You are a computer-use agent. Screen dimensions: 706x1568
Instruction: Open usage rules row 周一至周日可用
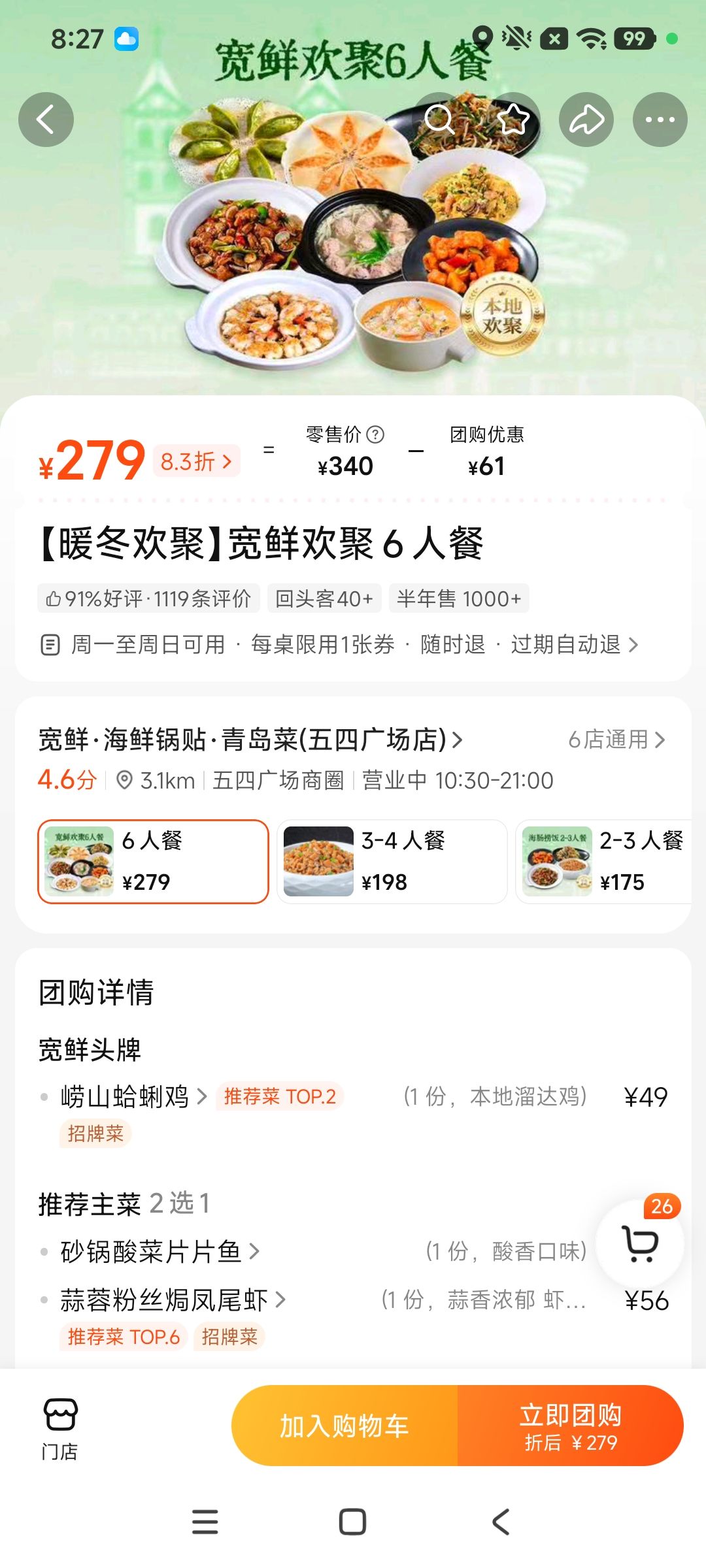[339, 645]
